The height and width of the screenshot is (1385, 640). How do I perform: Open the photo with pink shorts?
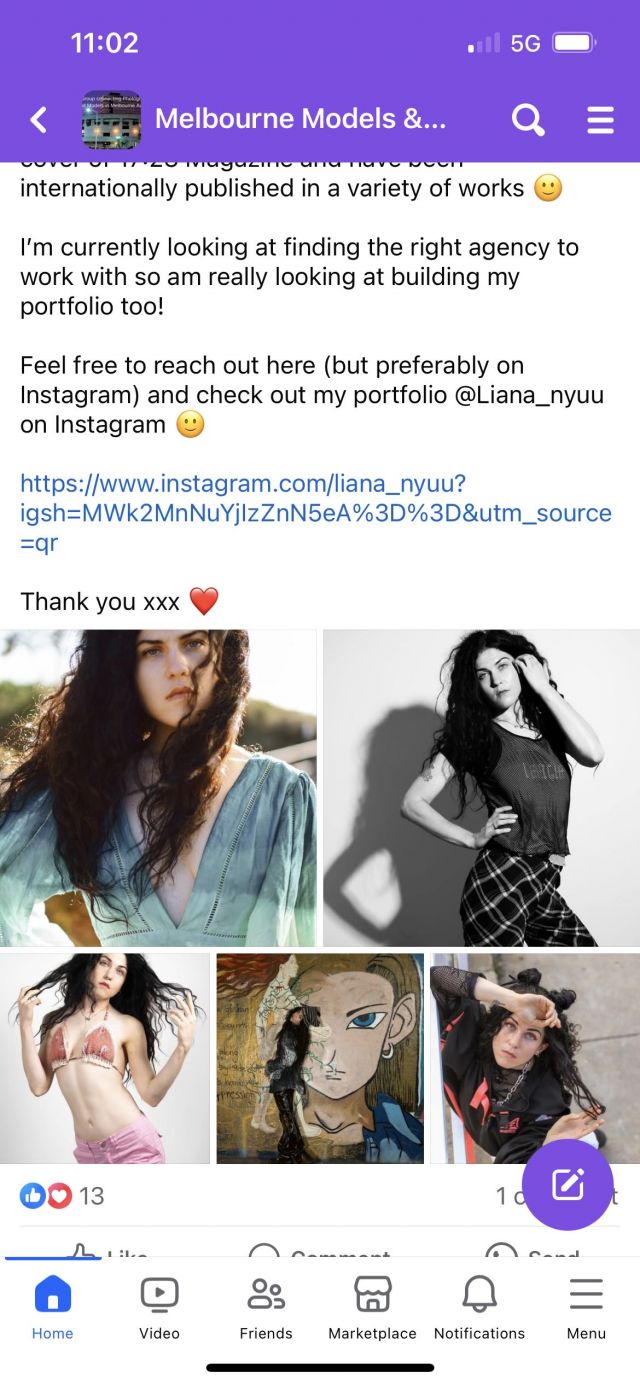(105, 1057)
